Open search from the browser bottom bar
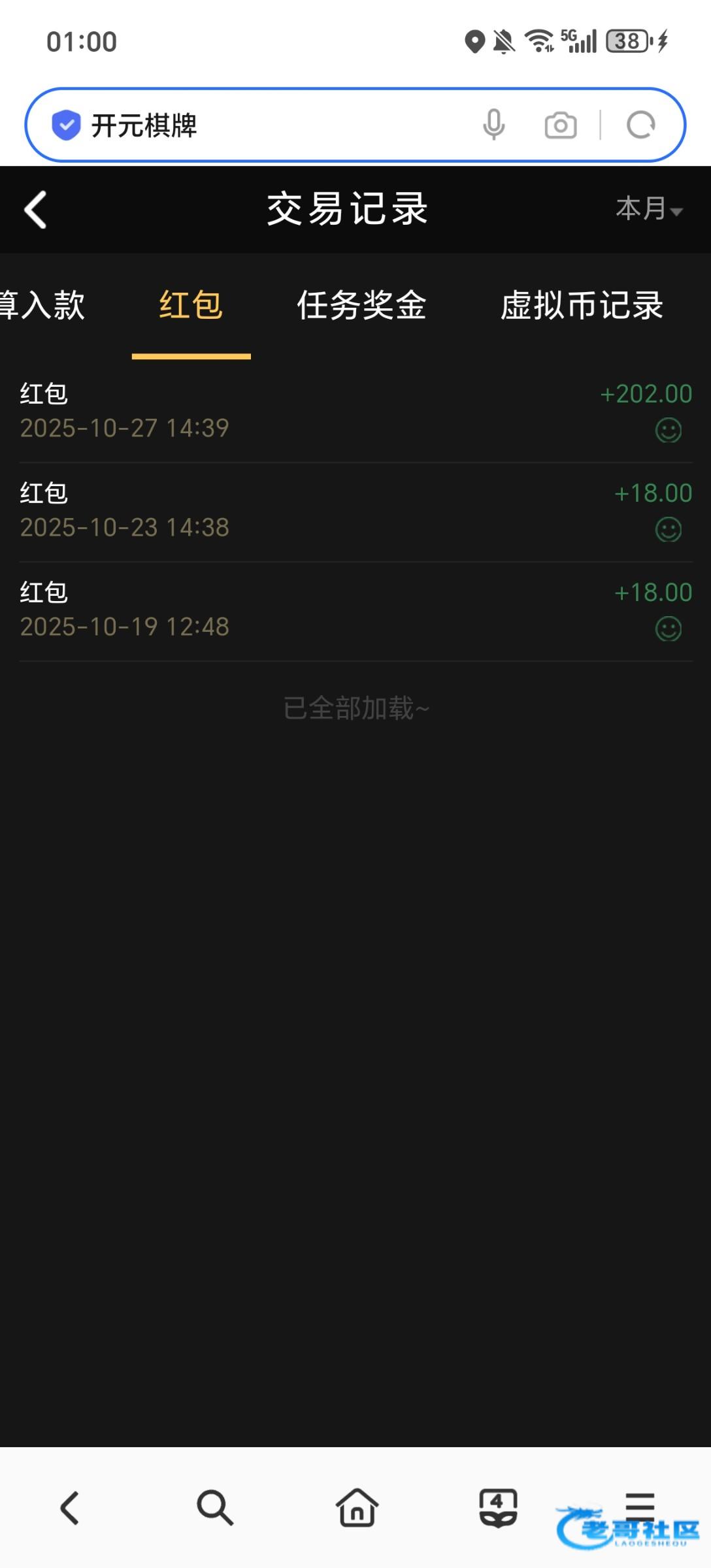Screen dimensions: 711x1568 click(214, 1508)
